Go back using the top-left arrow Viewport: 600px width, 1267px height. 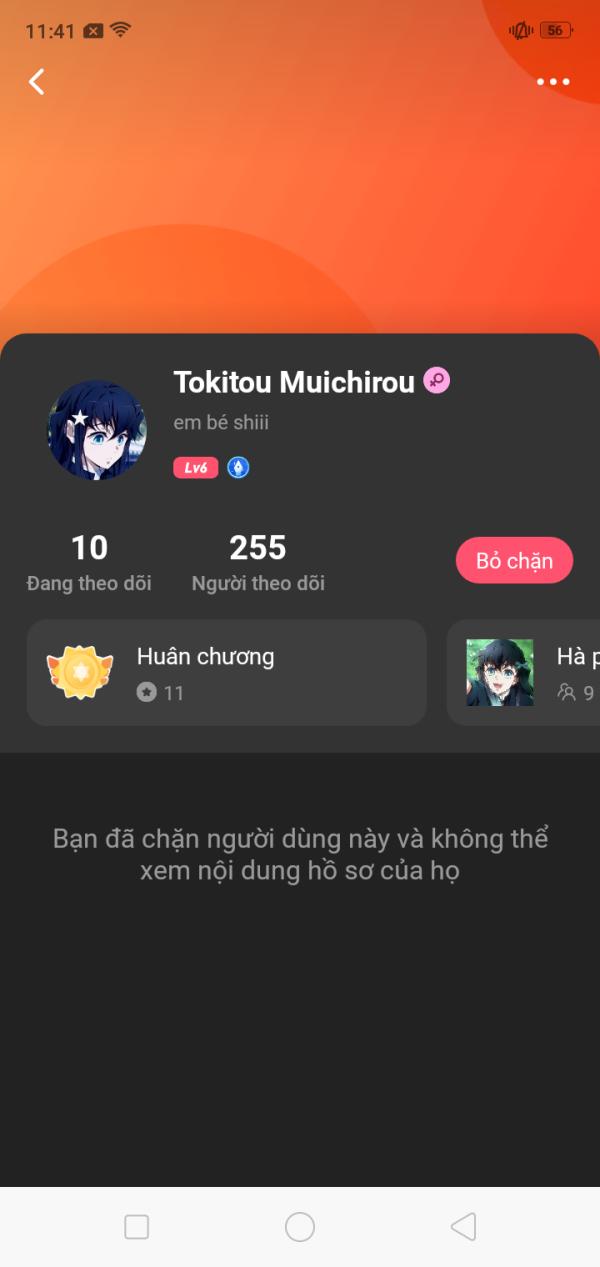tap(37, 82)
